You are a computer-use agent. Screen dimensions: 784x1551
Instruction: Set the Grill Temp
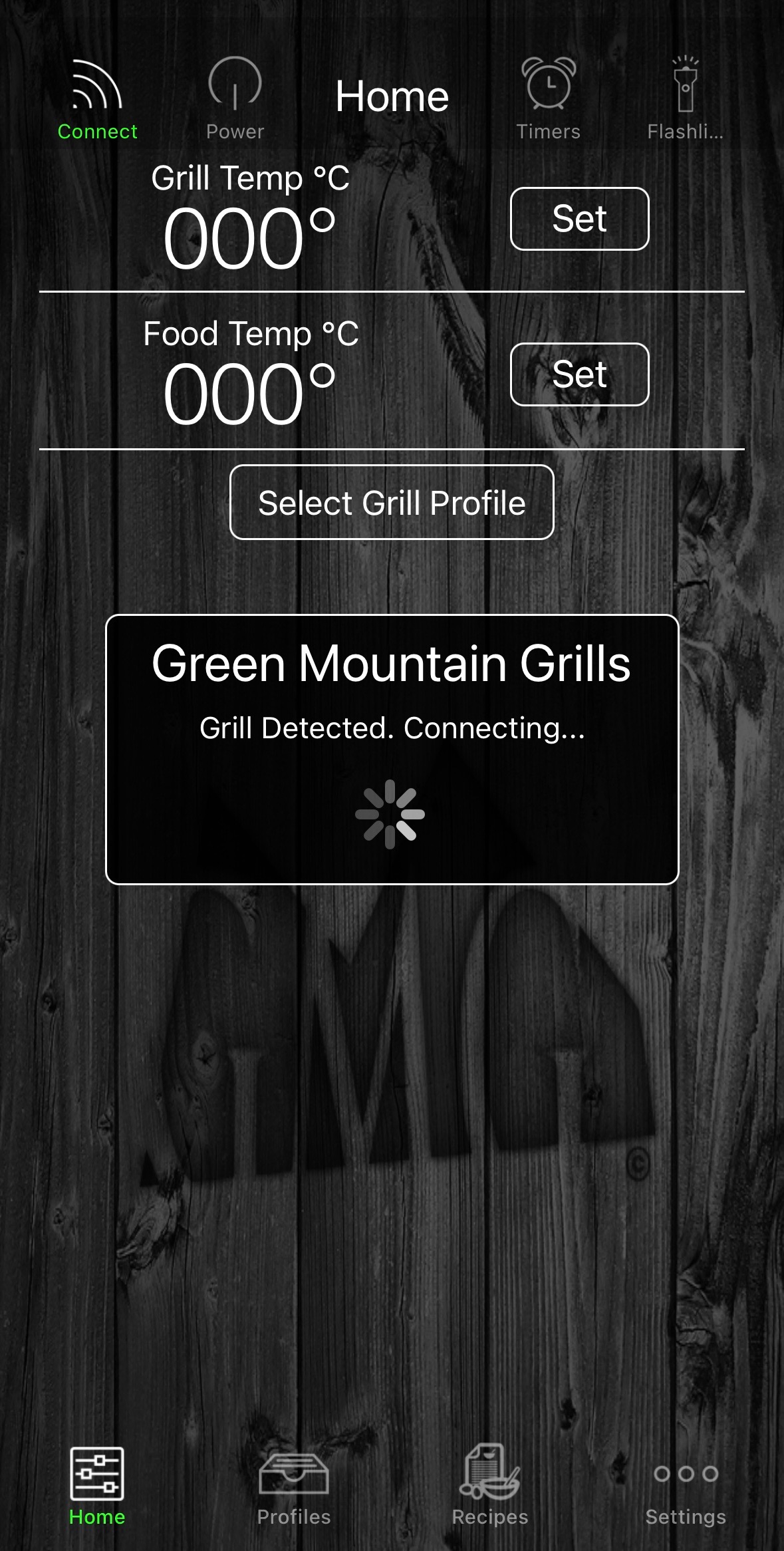[x=579, y=219]
